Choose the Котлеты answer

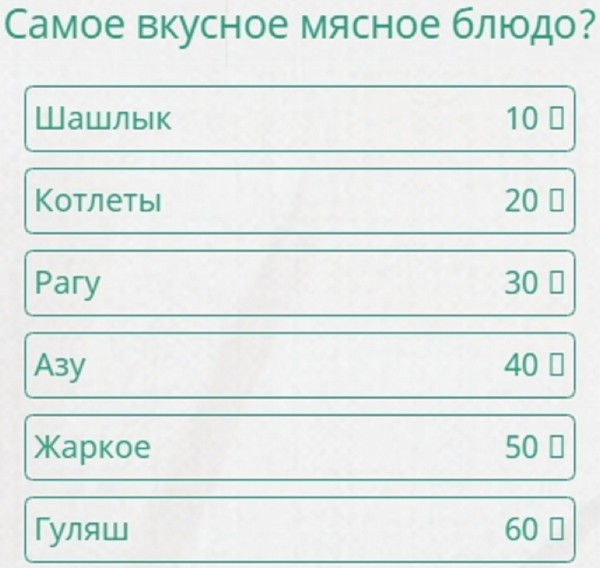[x=300, y=201]
